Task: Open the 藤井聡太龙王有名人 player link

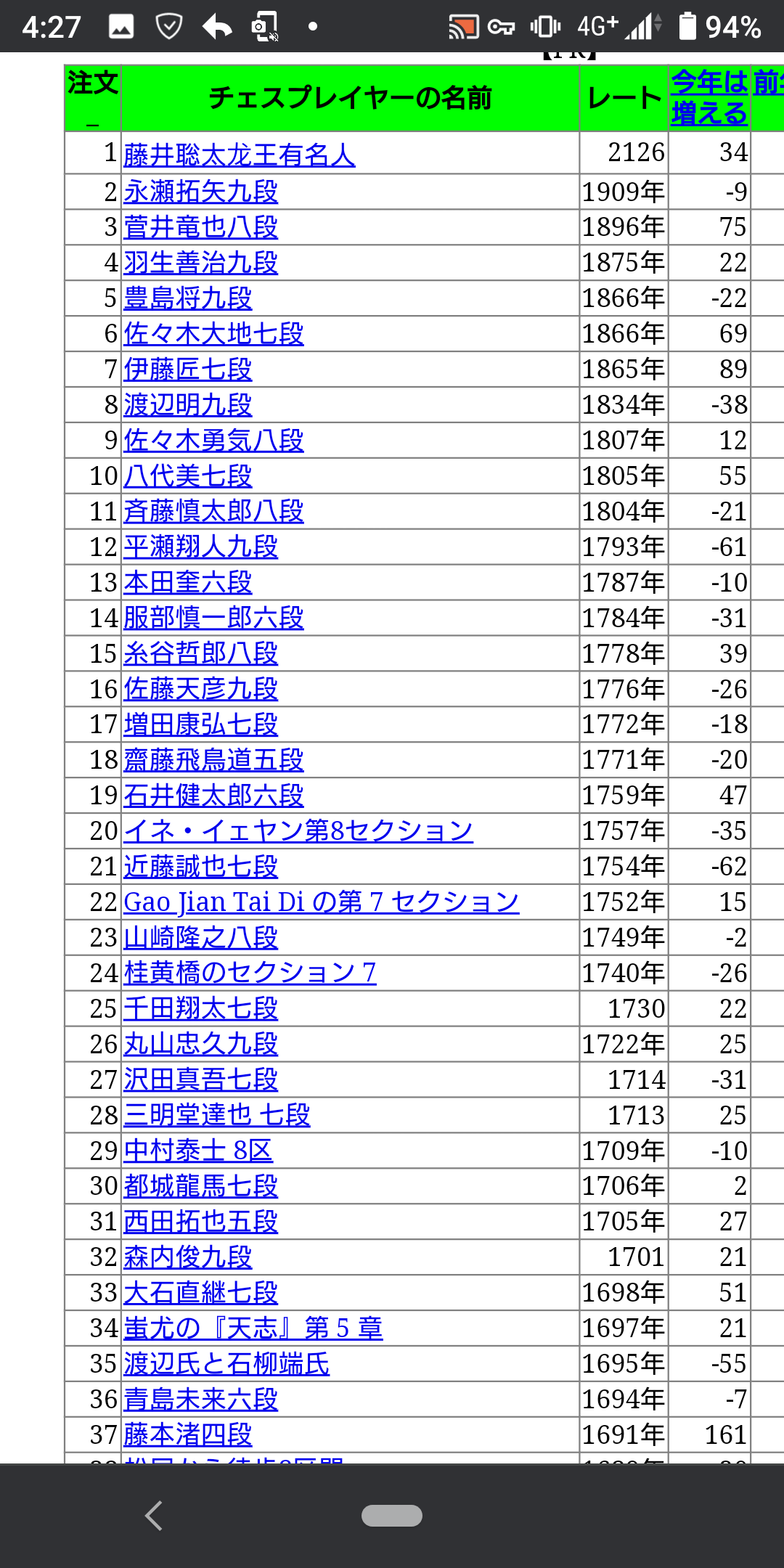Action: [240, 155]
